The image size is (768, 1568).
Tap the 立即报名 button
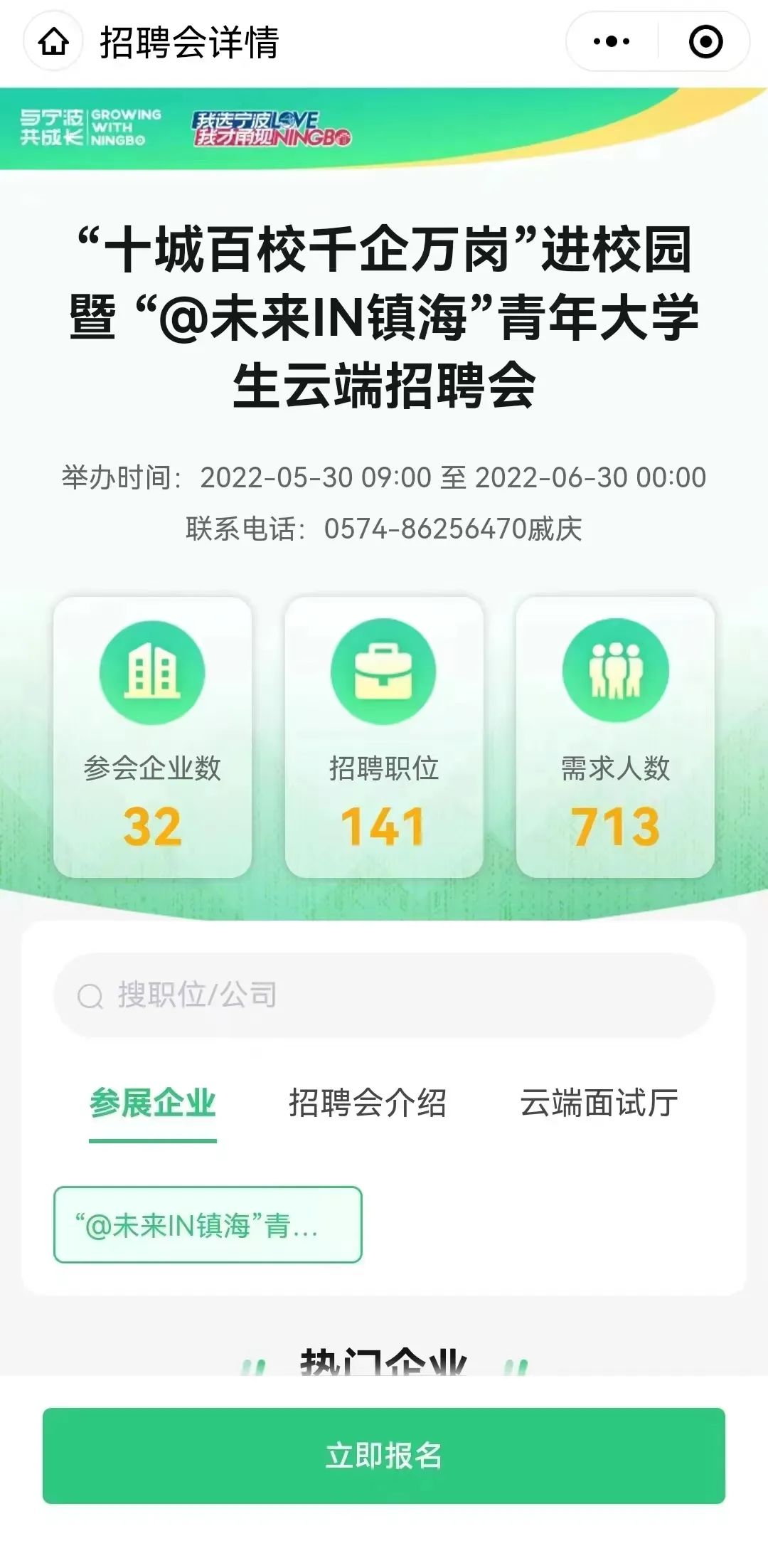pyautogui.click(x=384, y=1456)
